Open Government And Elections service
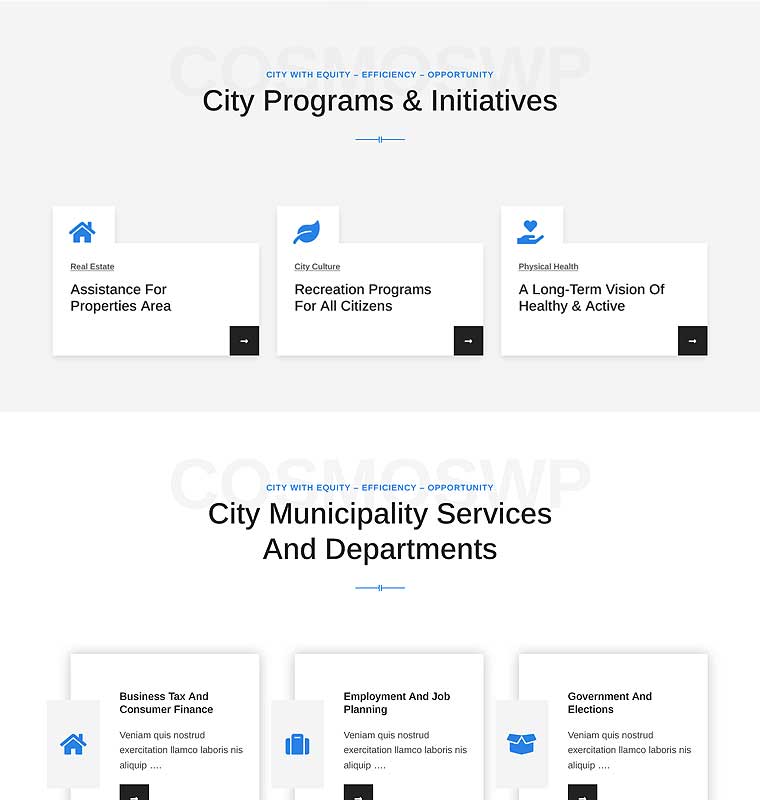Viewport: 760px width, 800px height. [609, 703]
